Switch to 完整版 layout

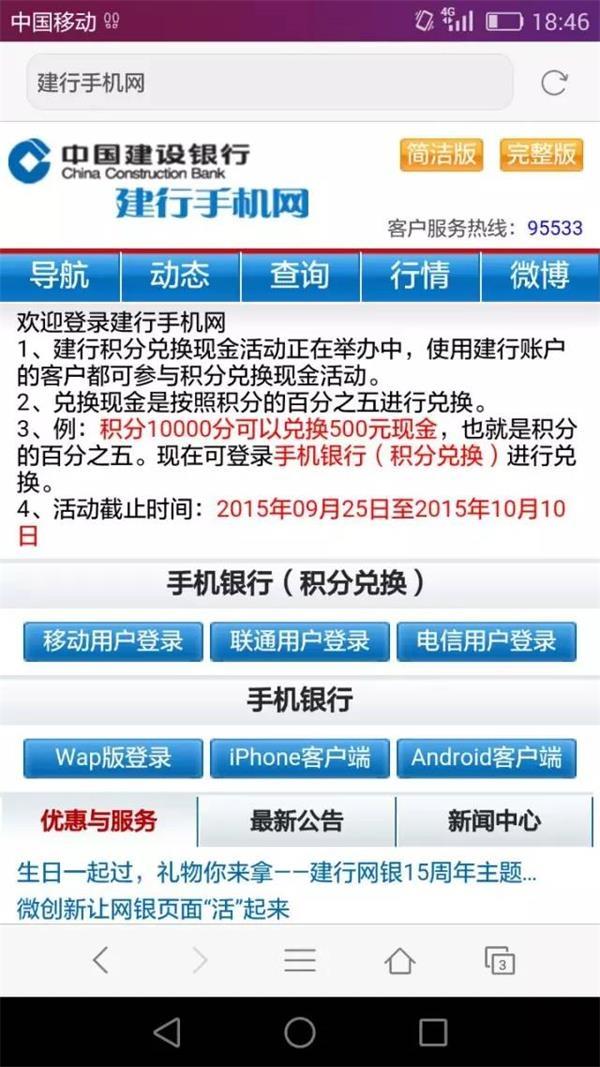click(x=541, y=155)
